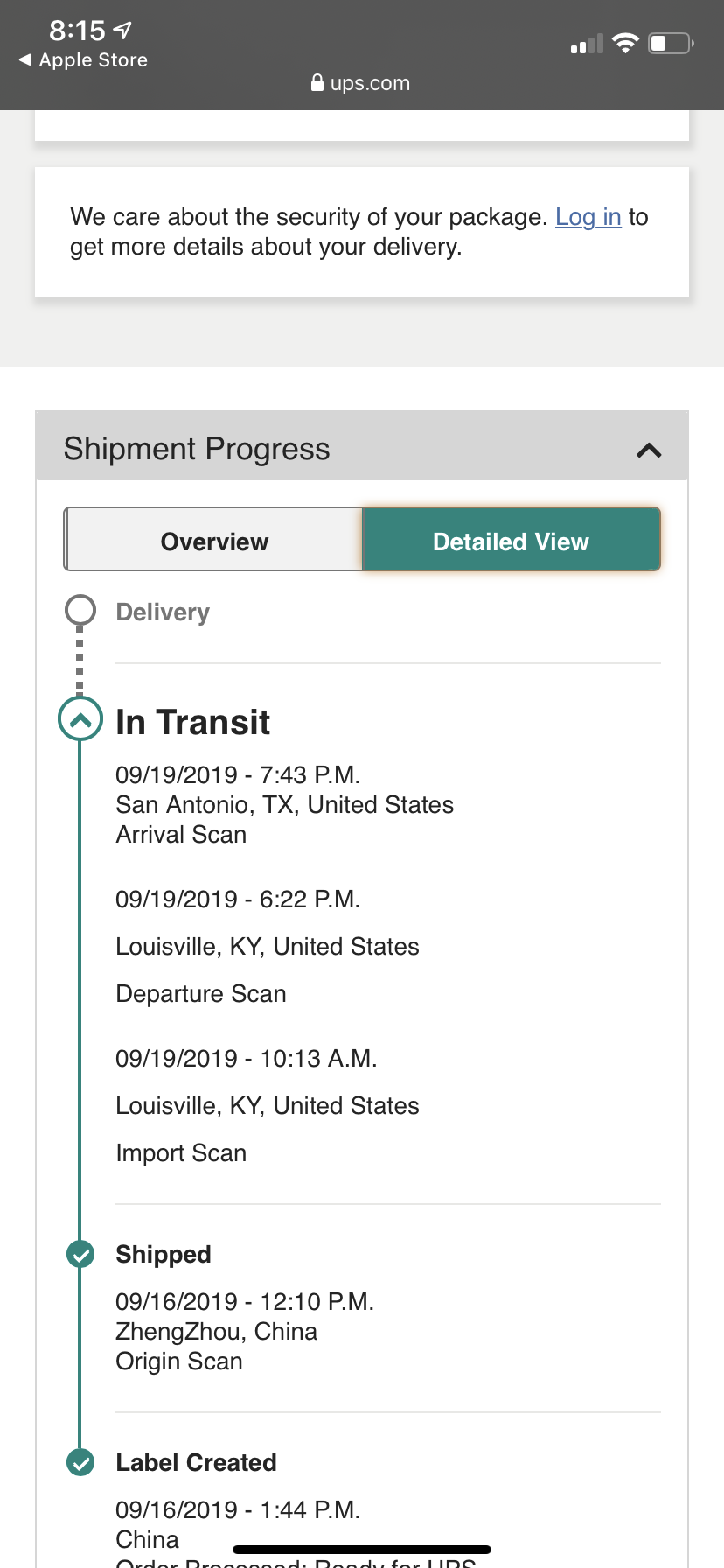Select the Detailed View tab
Screen dimensions: 724x1568
point(512,542)
